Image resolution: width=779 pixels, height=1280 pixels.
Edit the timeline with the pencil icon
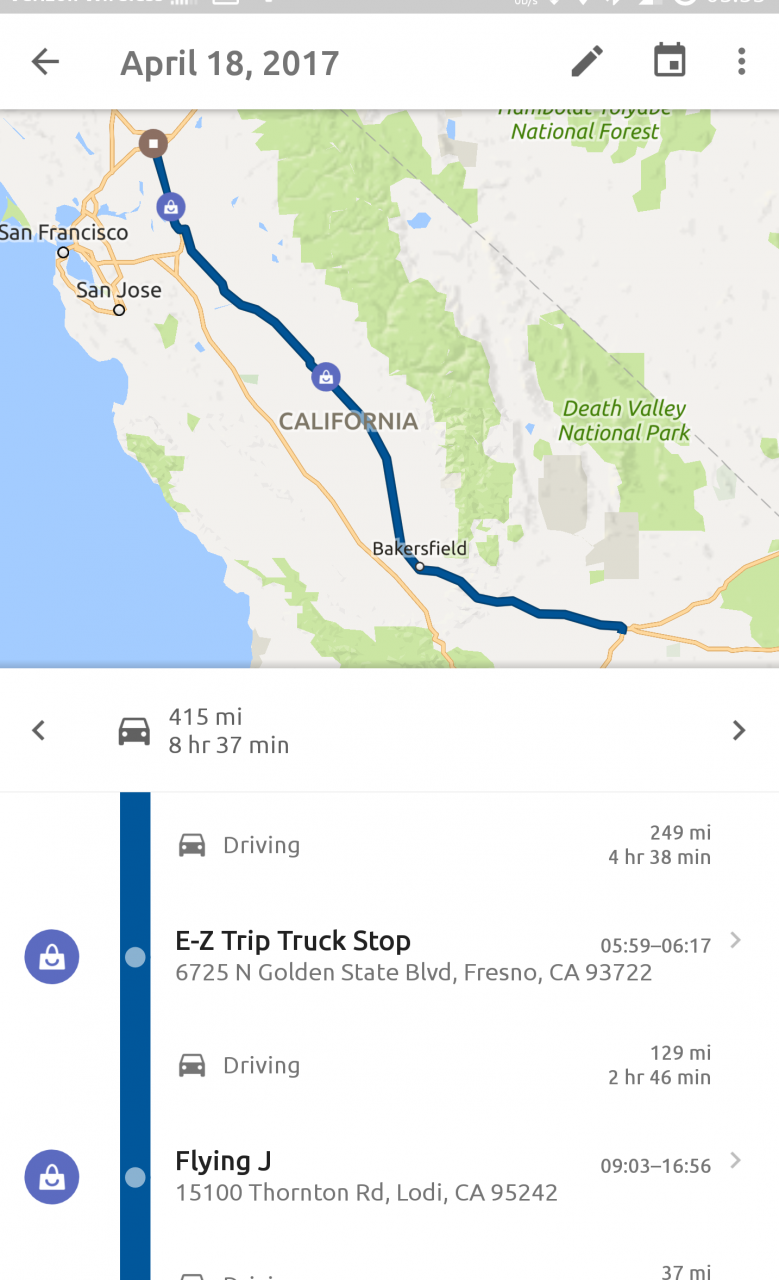pyautogui.click(x=587, y=62)
